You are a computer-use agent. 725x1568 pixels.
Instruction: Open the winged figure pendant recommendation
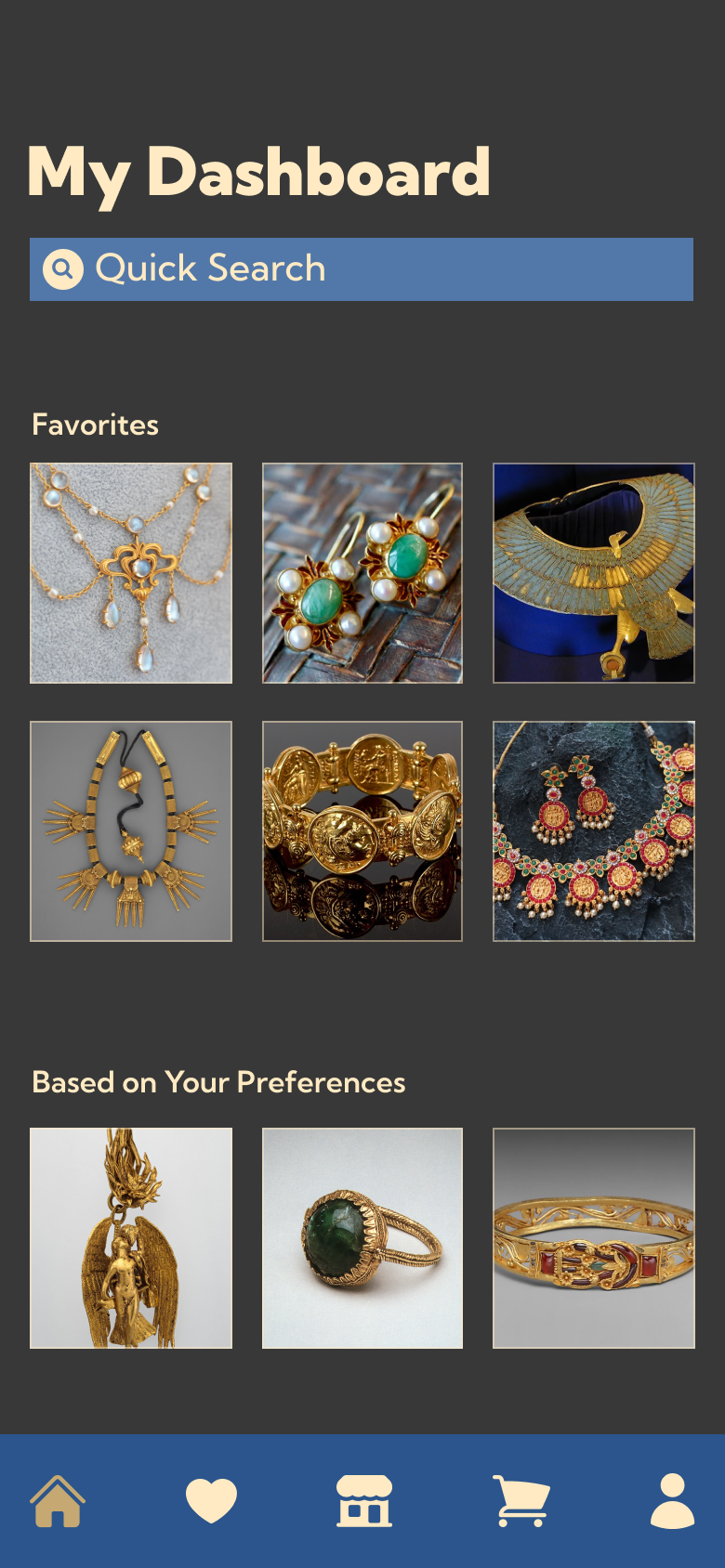(131, 1237)
